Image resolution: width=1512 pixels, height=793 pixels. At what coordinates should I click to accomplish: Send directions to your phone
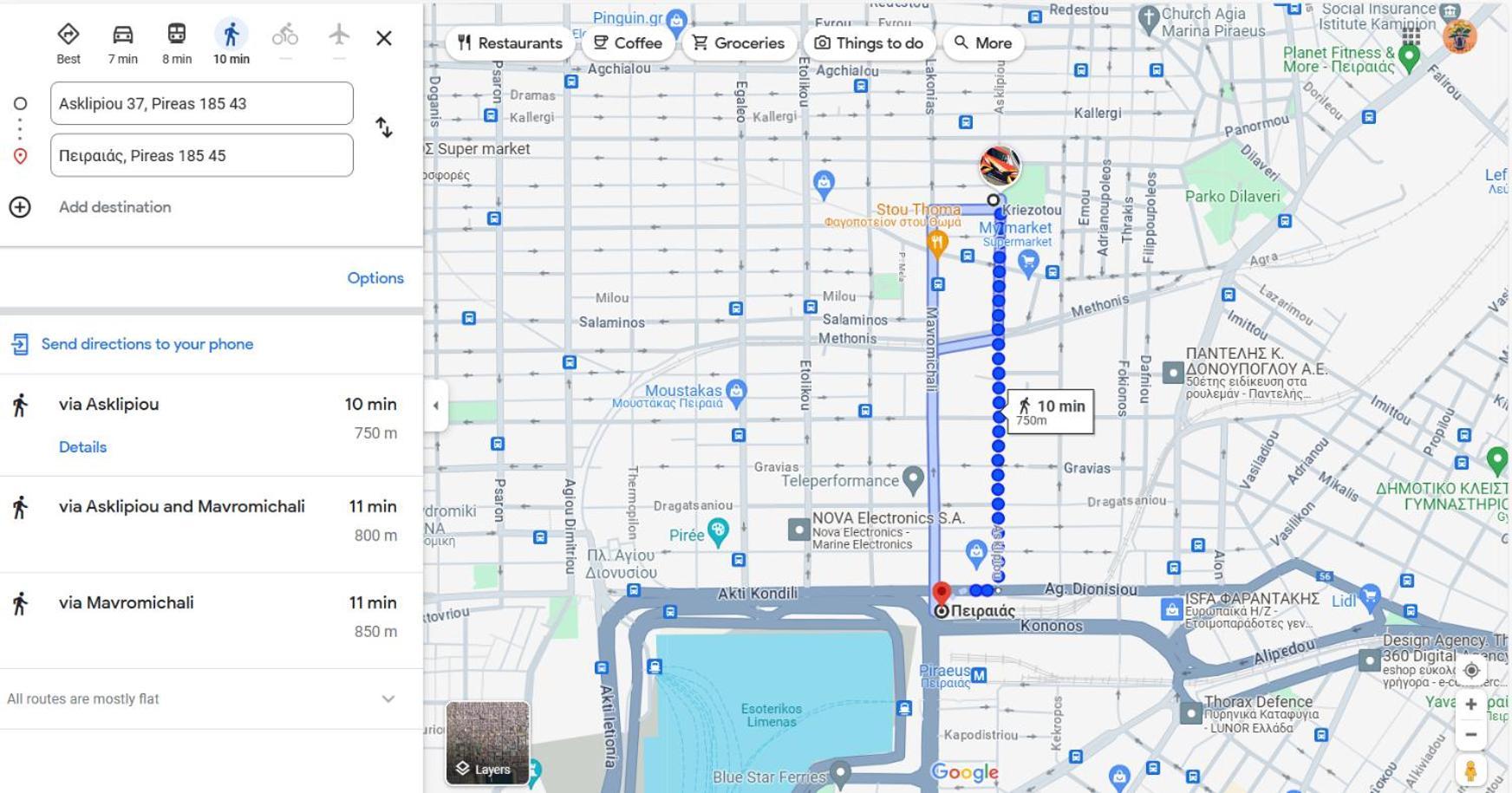(x=147, y=344)
